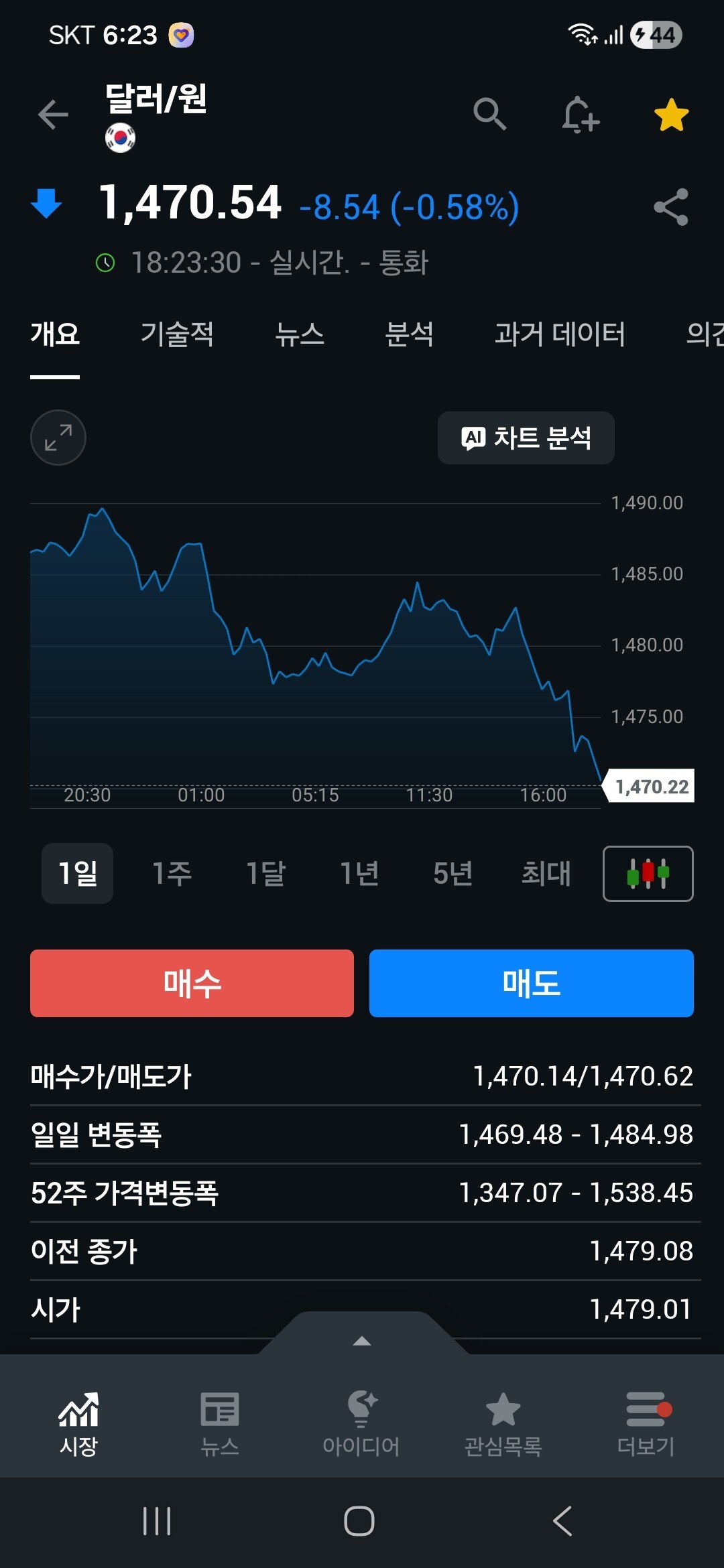Toggle the yellow watchlist star
This screenshot has height=1568, width=724.
(x=671, y=115)
